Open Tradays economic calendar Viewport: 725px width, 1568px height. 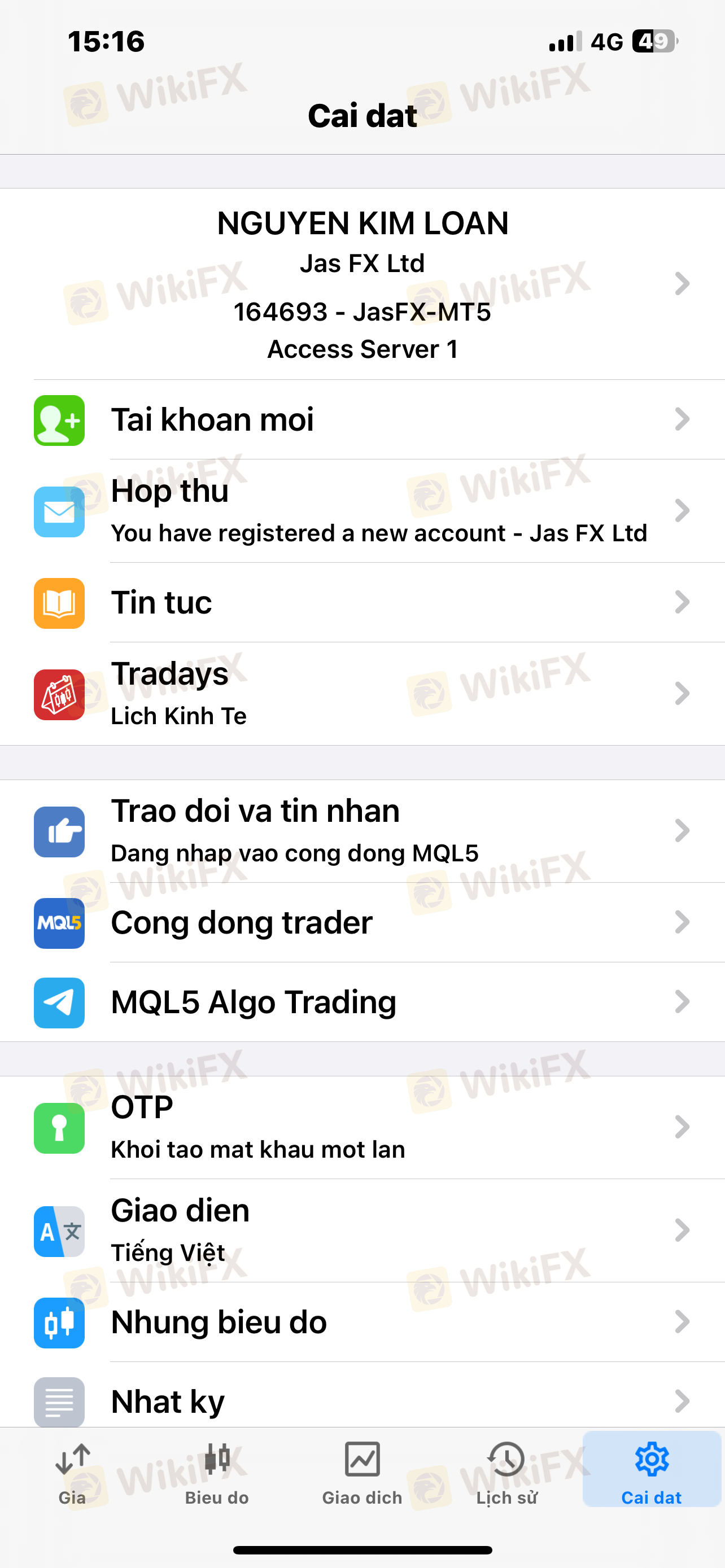pyautogui.click(x=362, y=694)
